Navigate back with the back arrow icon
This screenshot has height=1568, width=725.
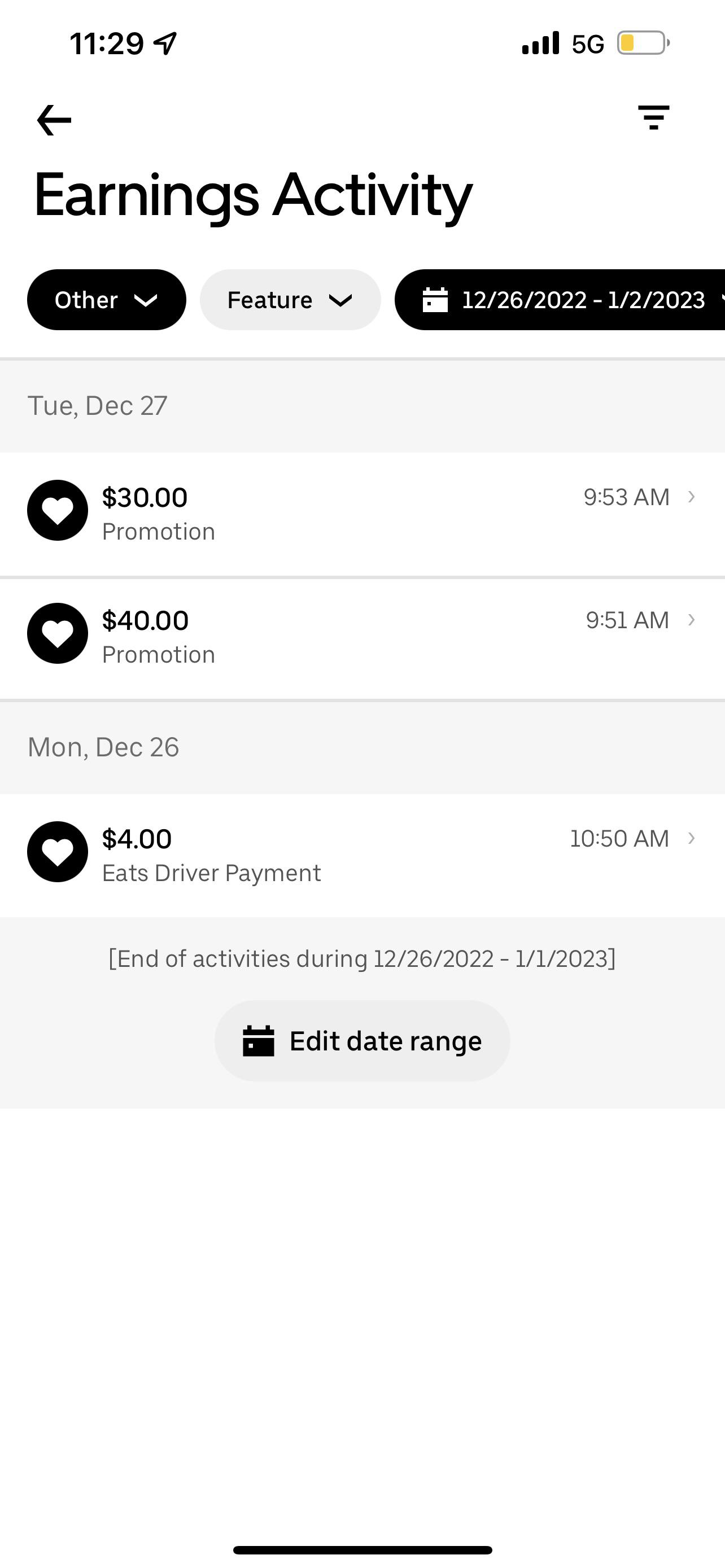tap(54, 119)
